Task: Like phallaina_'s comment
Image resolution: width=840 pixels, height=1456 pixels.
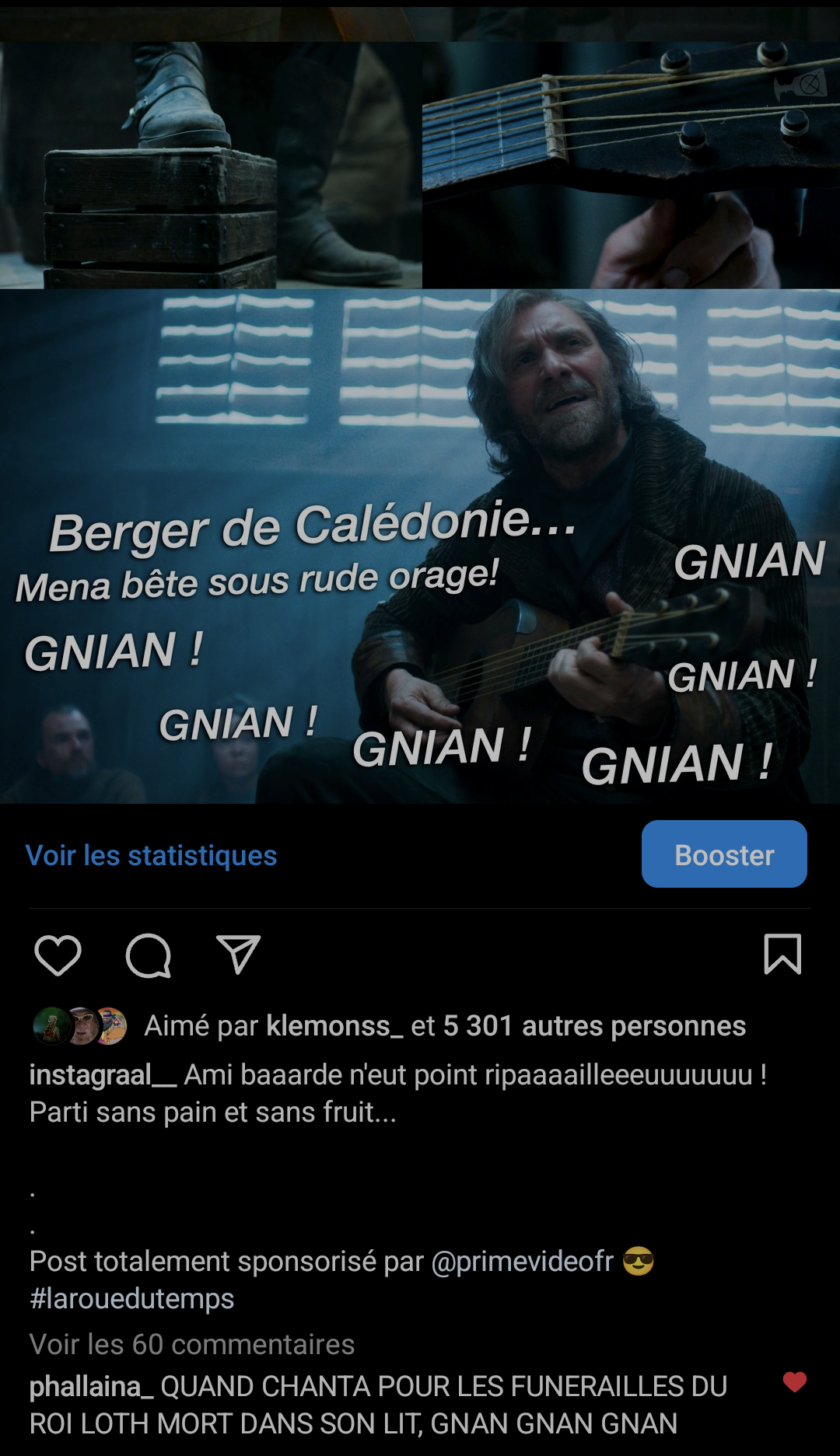Action: 794,1382
